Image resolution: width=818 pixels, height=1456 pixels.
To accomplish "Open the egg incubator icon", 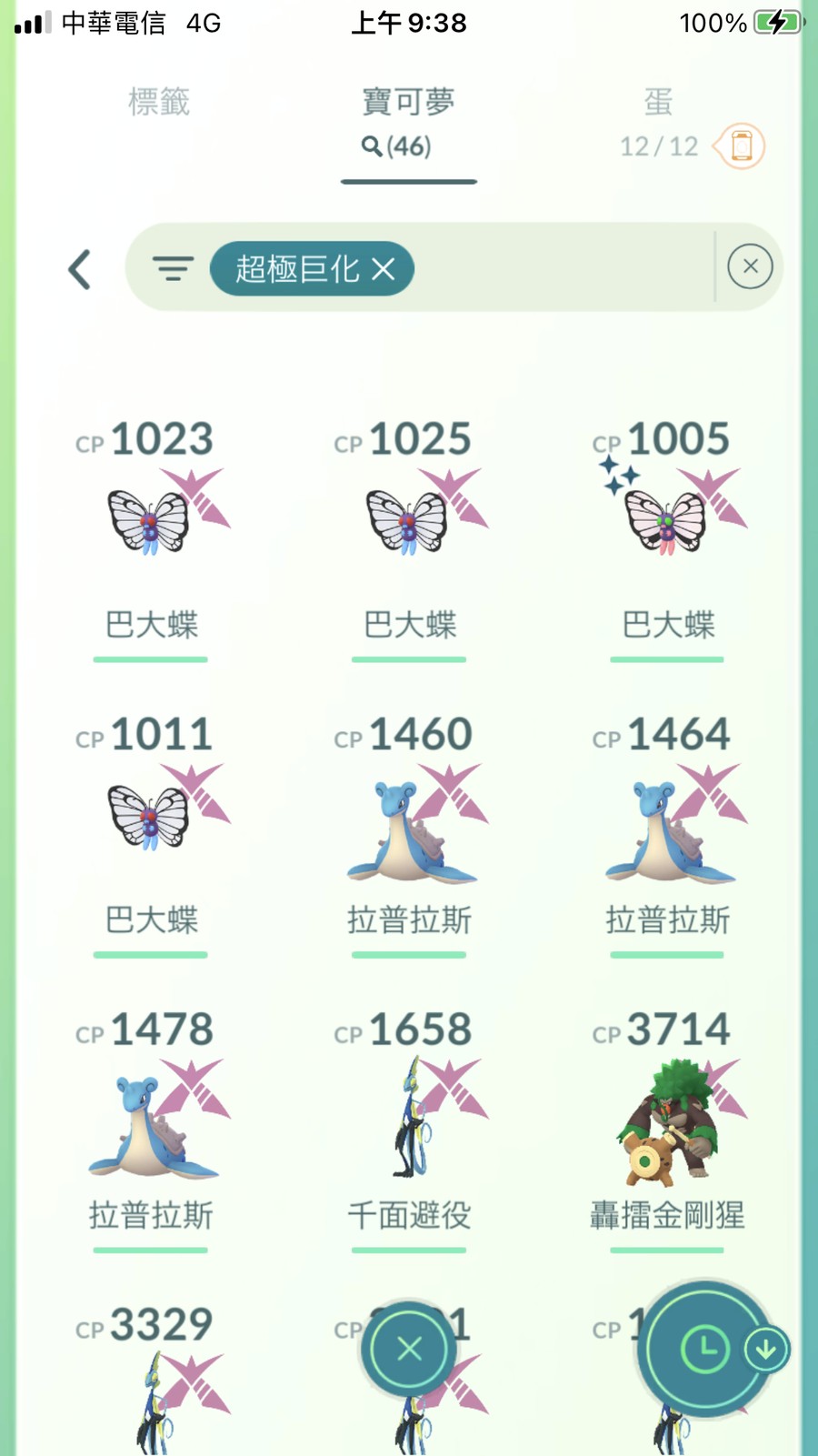I will [742, 146].
